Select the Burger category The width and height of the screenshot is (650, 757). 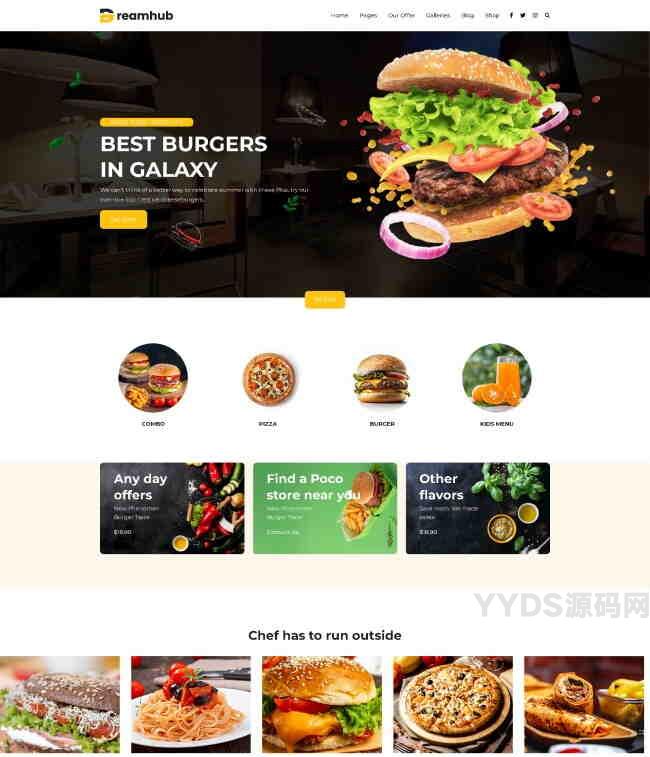point(382,378)
